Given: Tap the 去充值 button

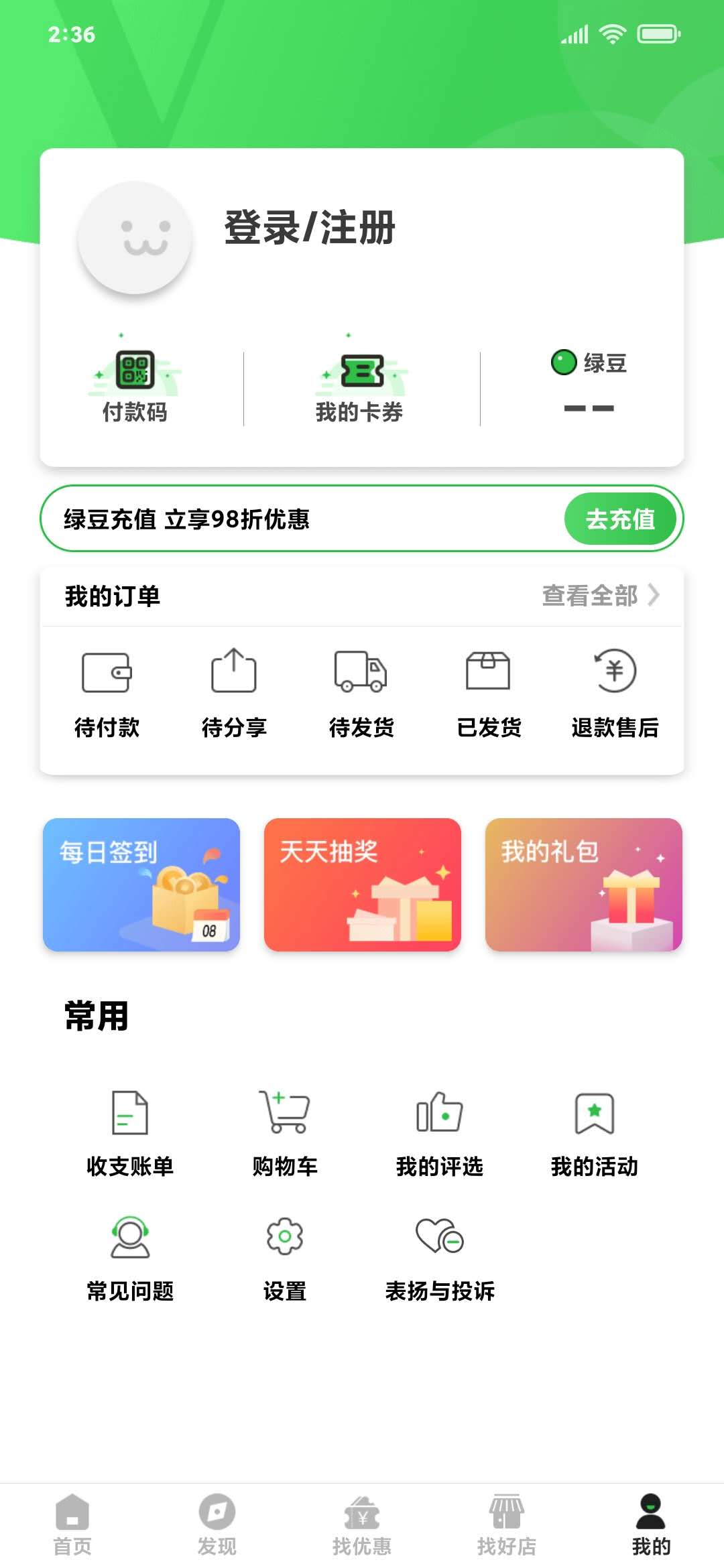Looking at the screenshot, I should click(x=620, y=519).
